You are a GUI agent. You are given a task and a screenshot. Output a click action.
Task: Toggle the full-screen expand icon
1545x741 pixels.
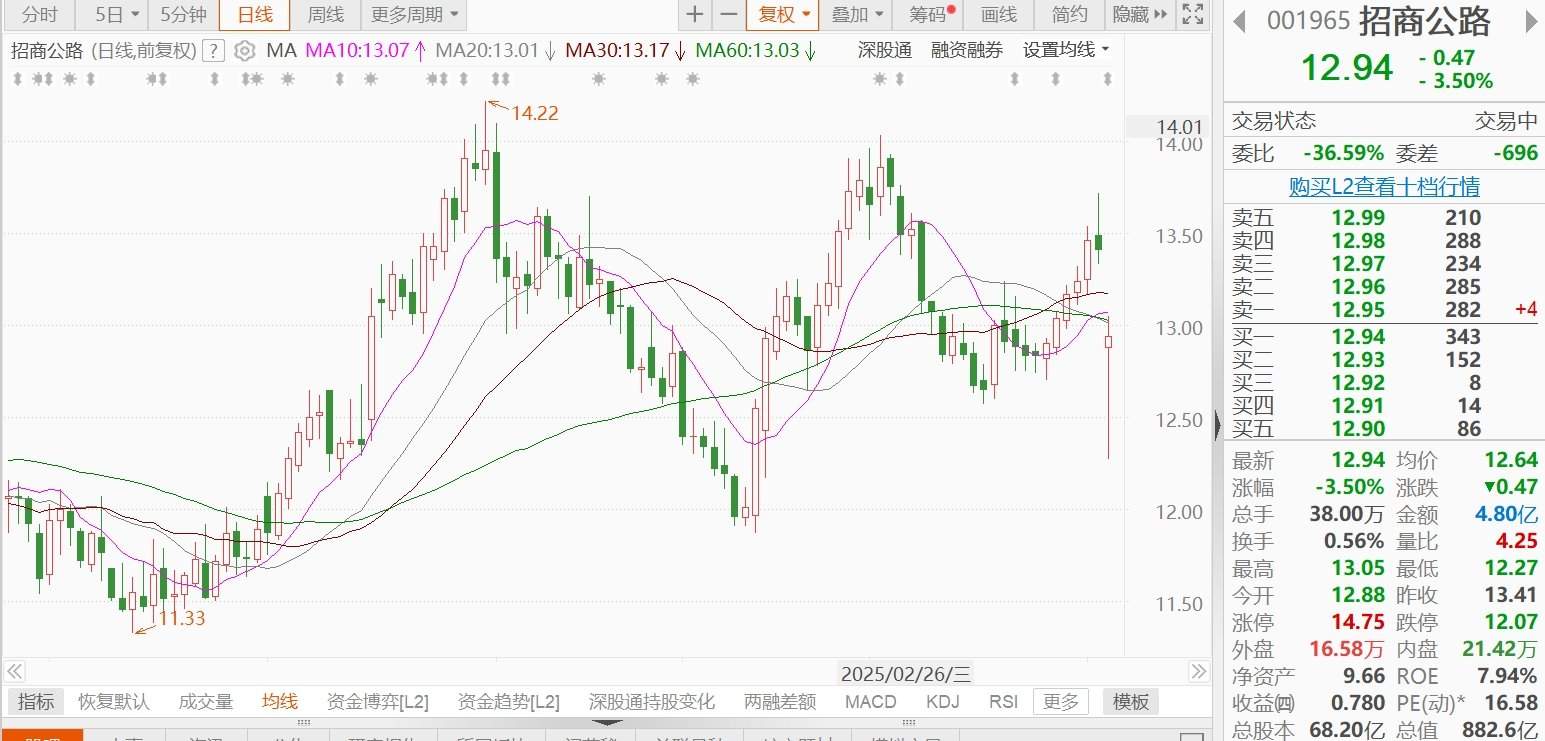pyautogui.click(x=1192, y=14)
